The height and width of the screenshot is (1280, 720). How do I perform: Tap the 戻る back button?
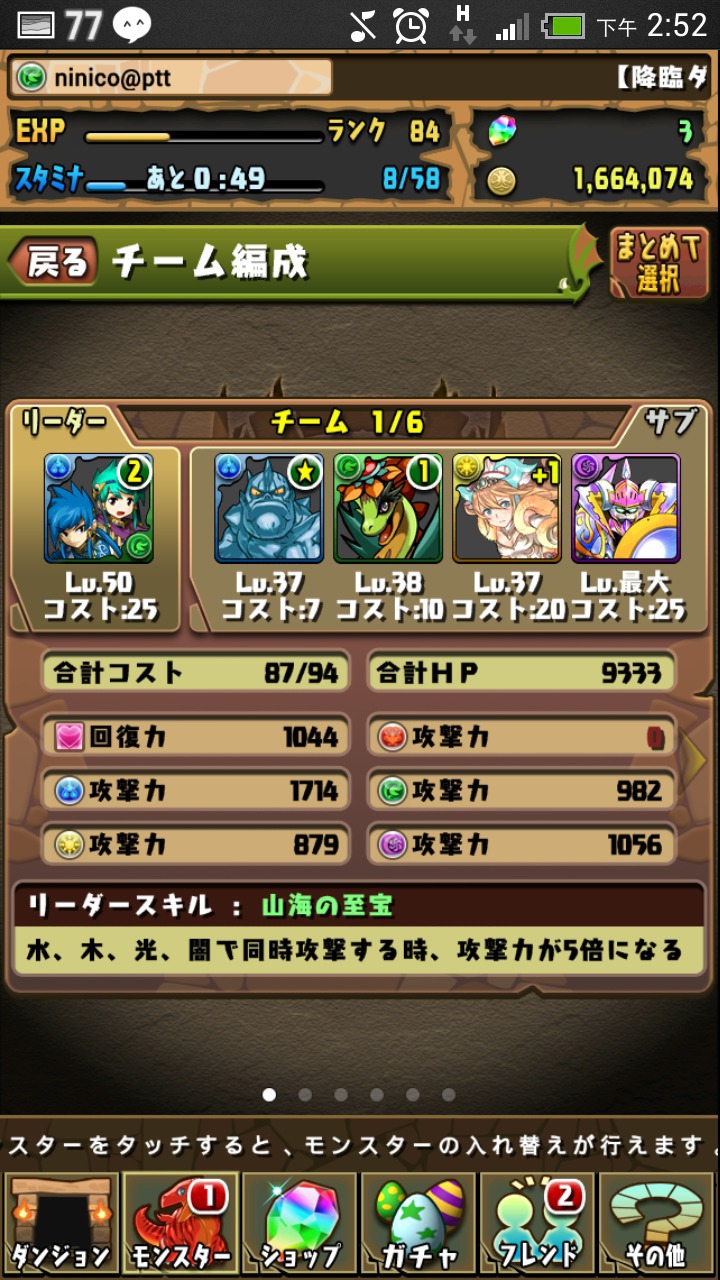click(54, 263)
